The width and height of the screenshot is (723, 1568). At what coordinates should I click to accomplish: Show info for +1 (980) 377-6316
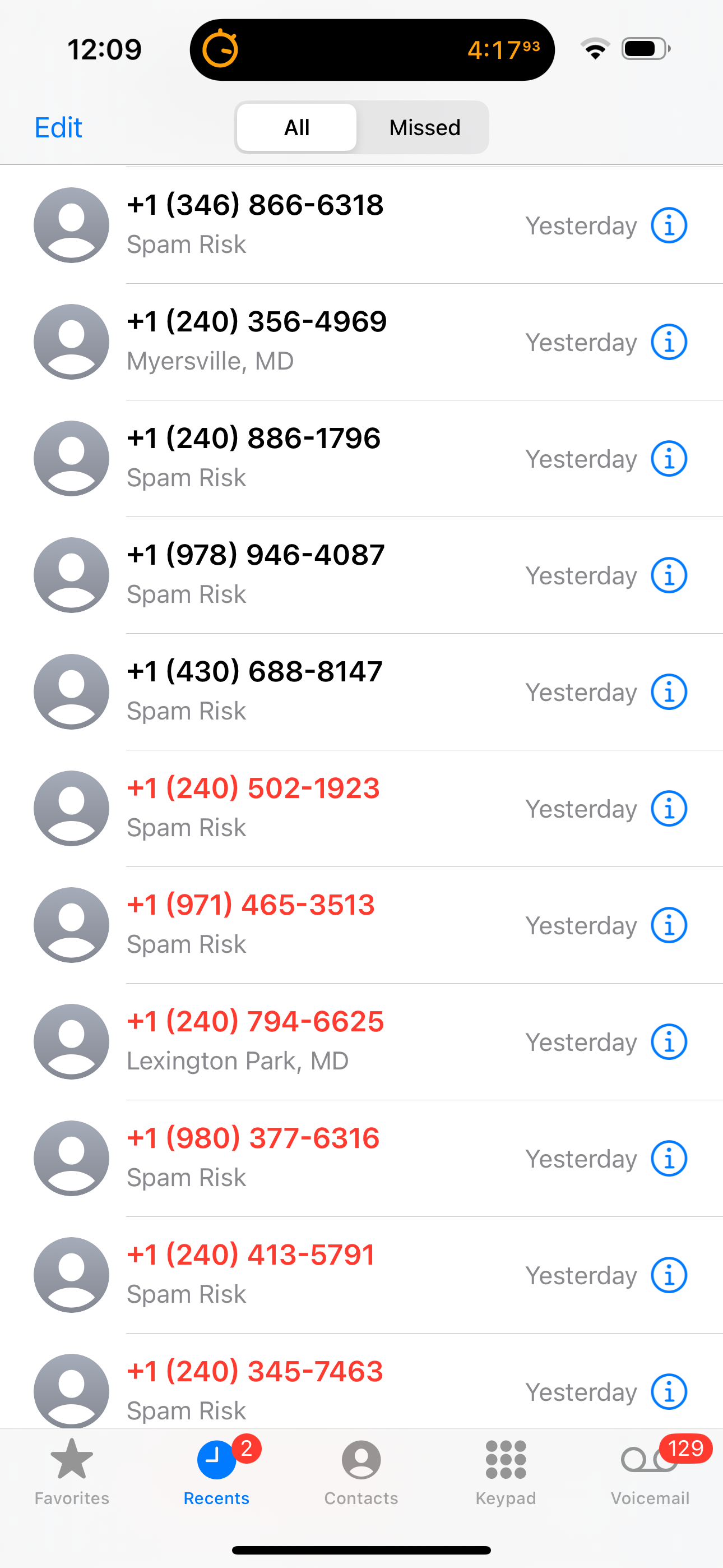(668, 1159)
